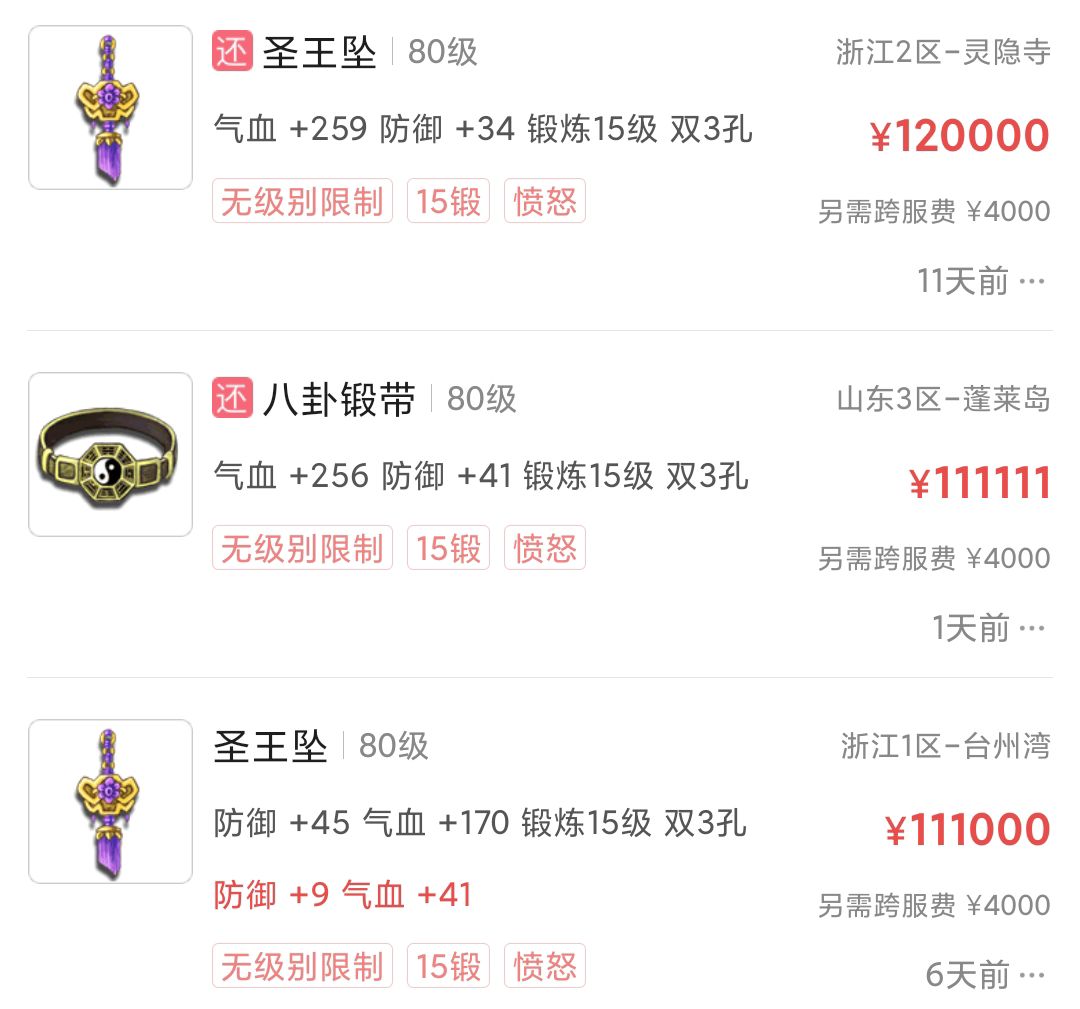The height and width of the screenshot is (1009, 1080).
Task: Open more options on the 6天前 listing
Action: pos(1032,975)
